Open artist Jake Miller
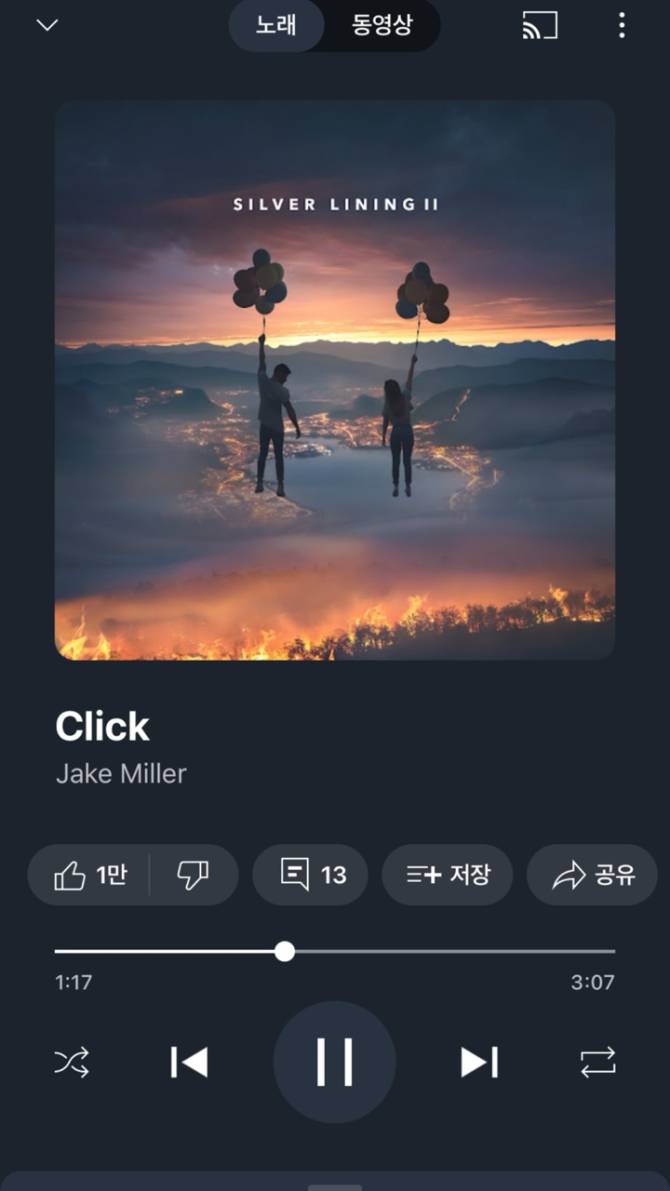The image size is (670, 1191). (121, 773)
